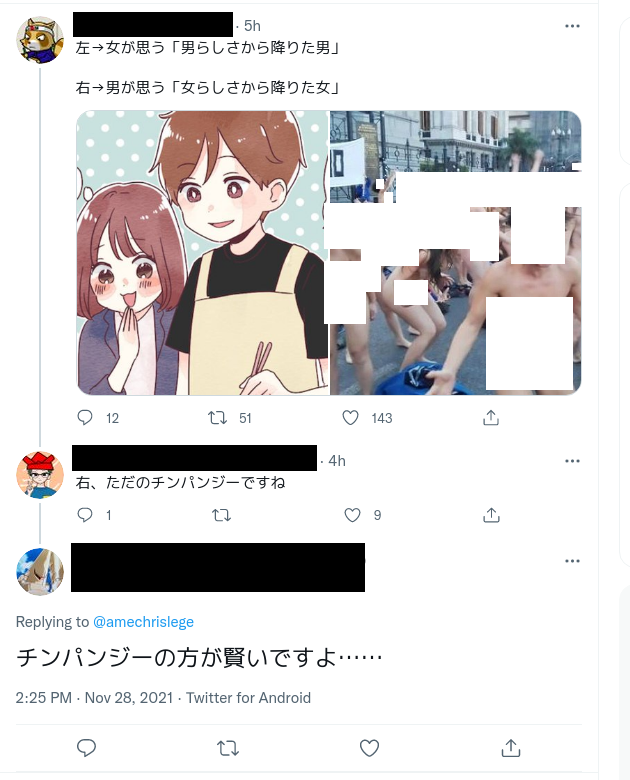Viewport: 630px width, 780px height.
Task: Like the main tweet from Nov 28
Action: pos(369,747)
